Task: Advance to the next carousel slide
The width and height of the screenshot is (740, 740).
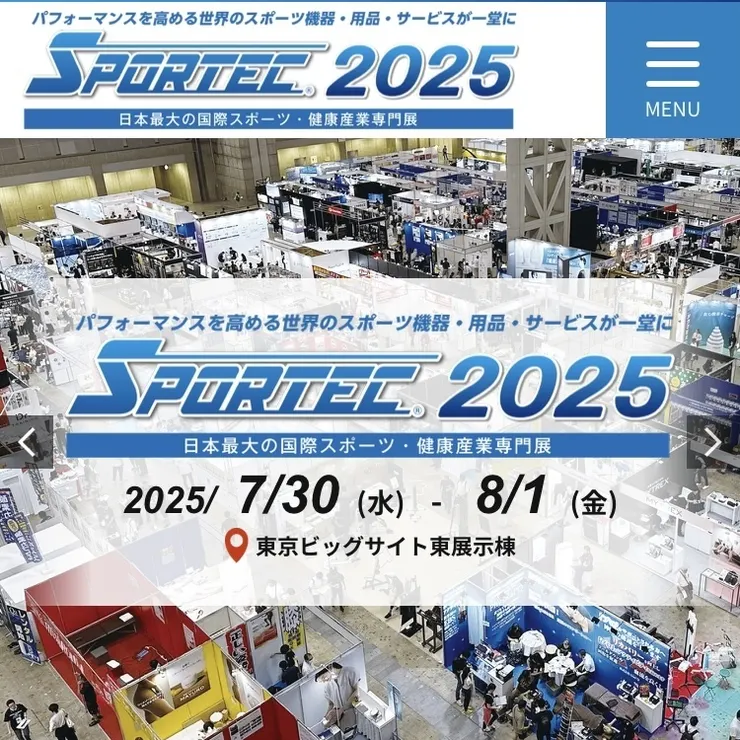Action: [x=712, y=441]
